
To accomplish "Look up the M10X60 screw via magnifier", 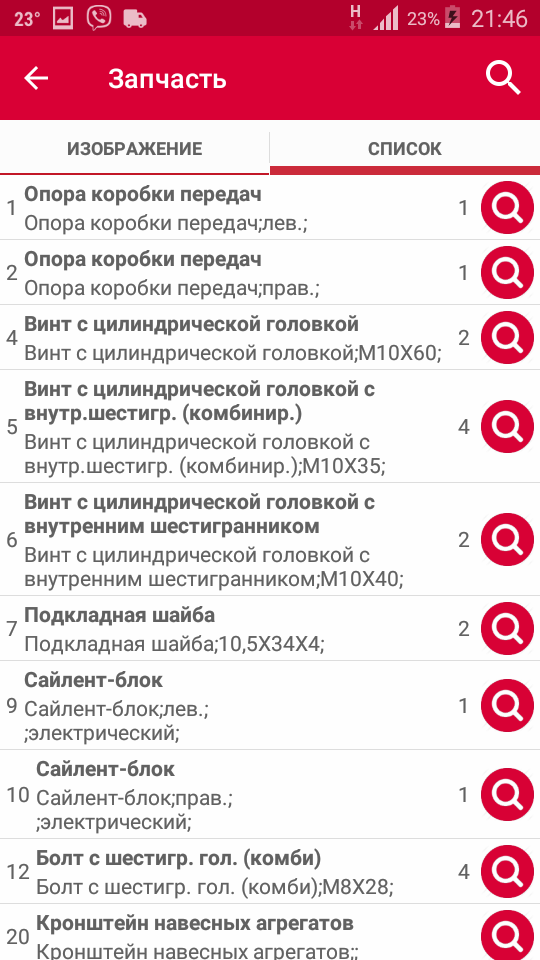I will tap(508, 337).
